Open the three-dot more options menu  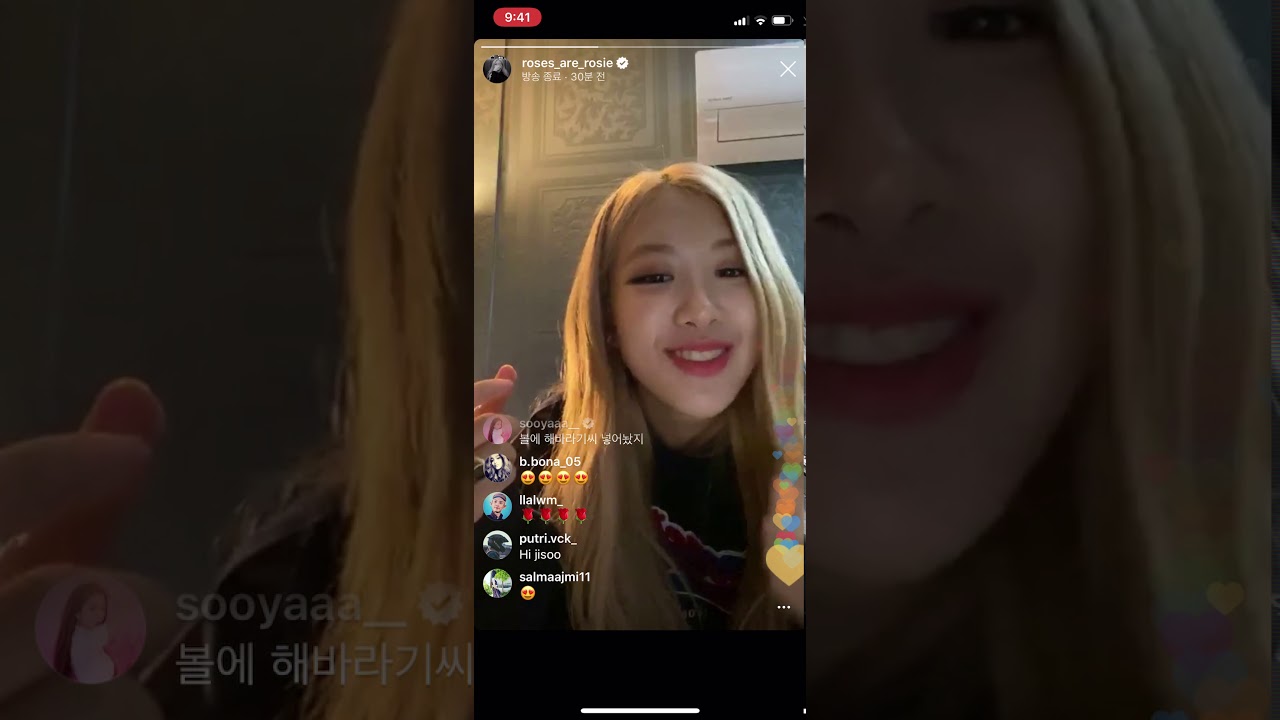[x=783, y=607]
